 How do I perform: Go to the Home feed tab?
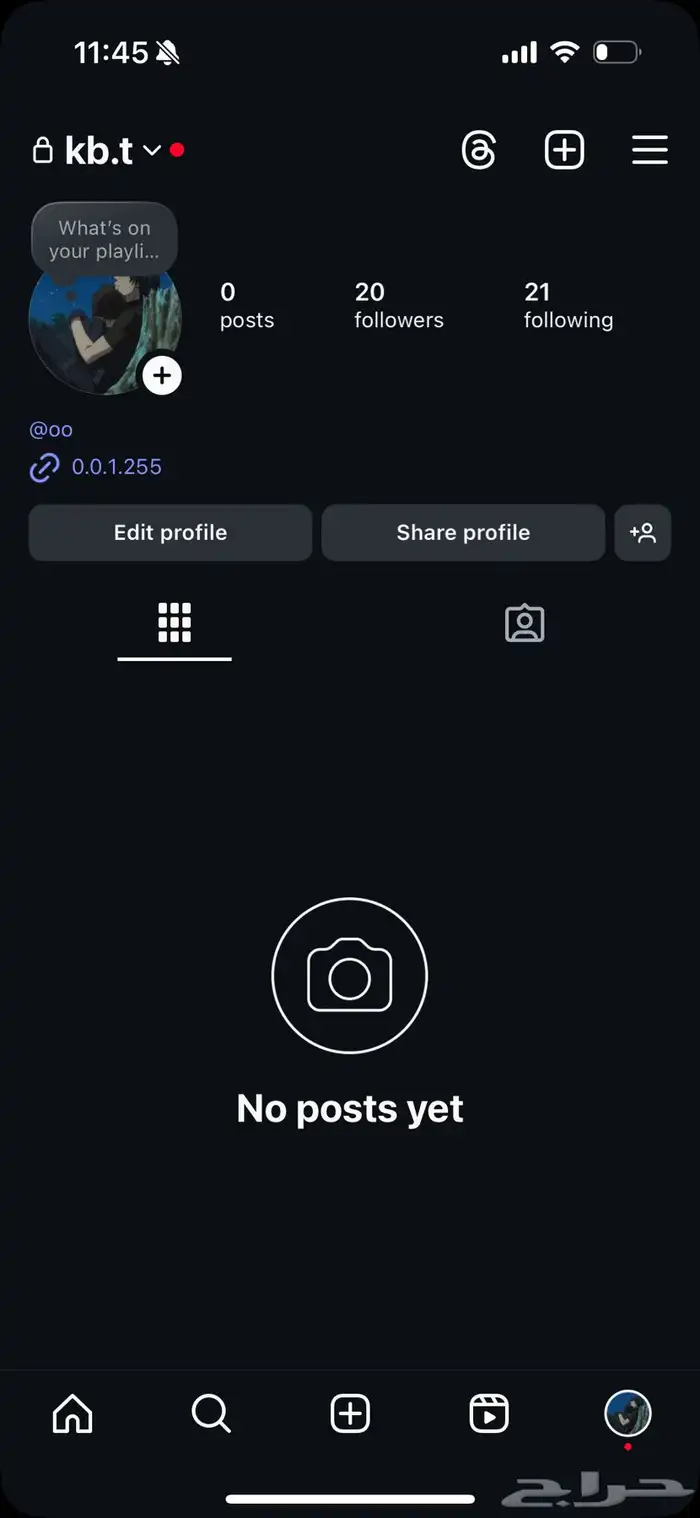pyautogui.click(x=72, y=1414)
